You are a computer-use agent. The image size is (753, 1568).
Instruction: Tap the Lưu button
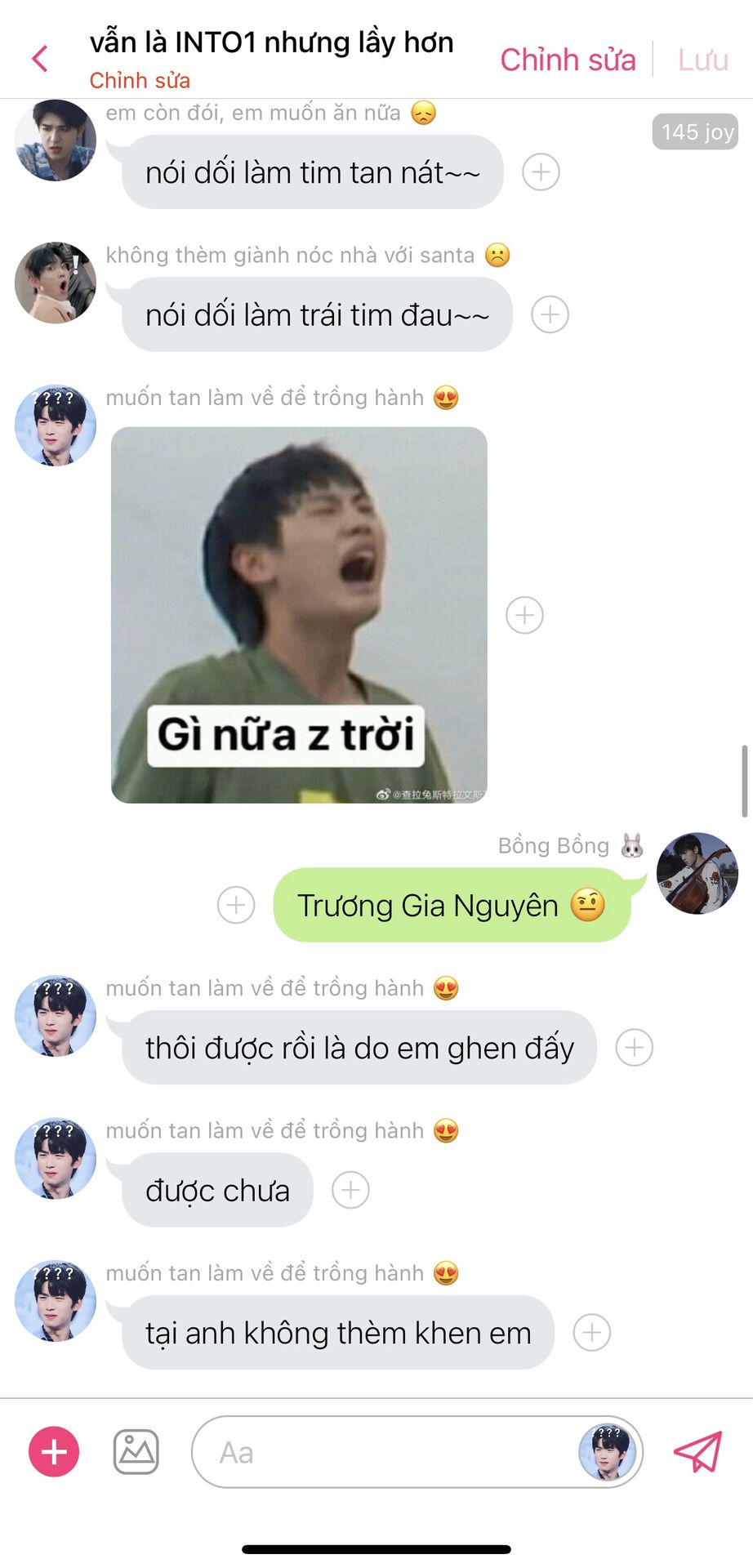pyautogui.click(x=702, y=60)
